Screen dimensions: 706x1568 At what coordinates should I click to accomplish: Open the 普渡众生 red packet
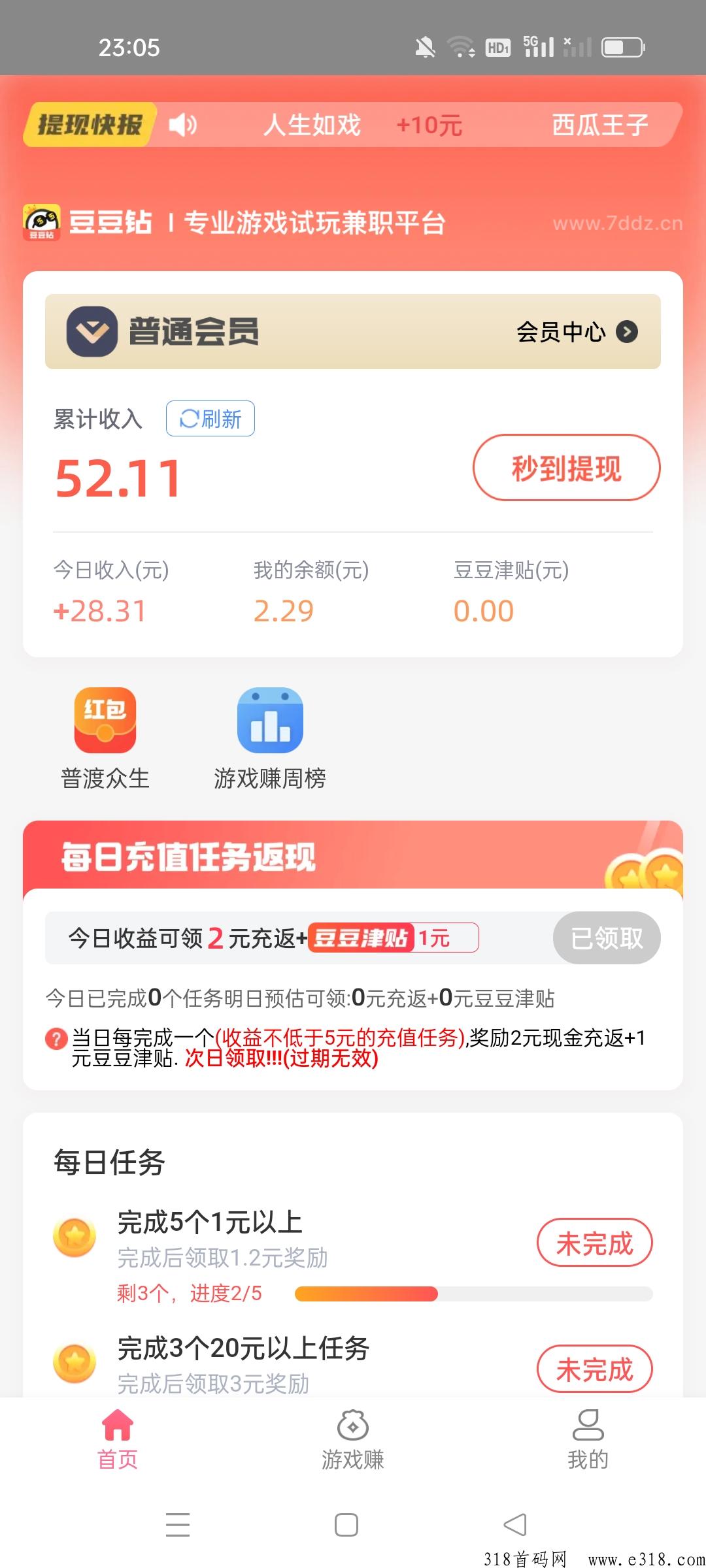click(105, 738)
